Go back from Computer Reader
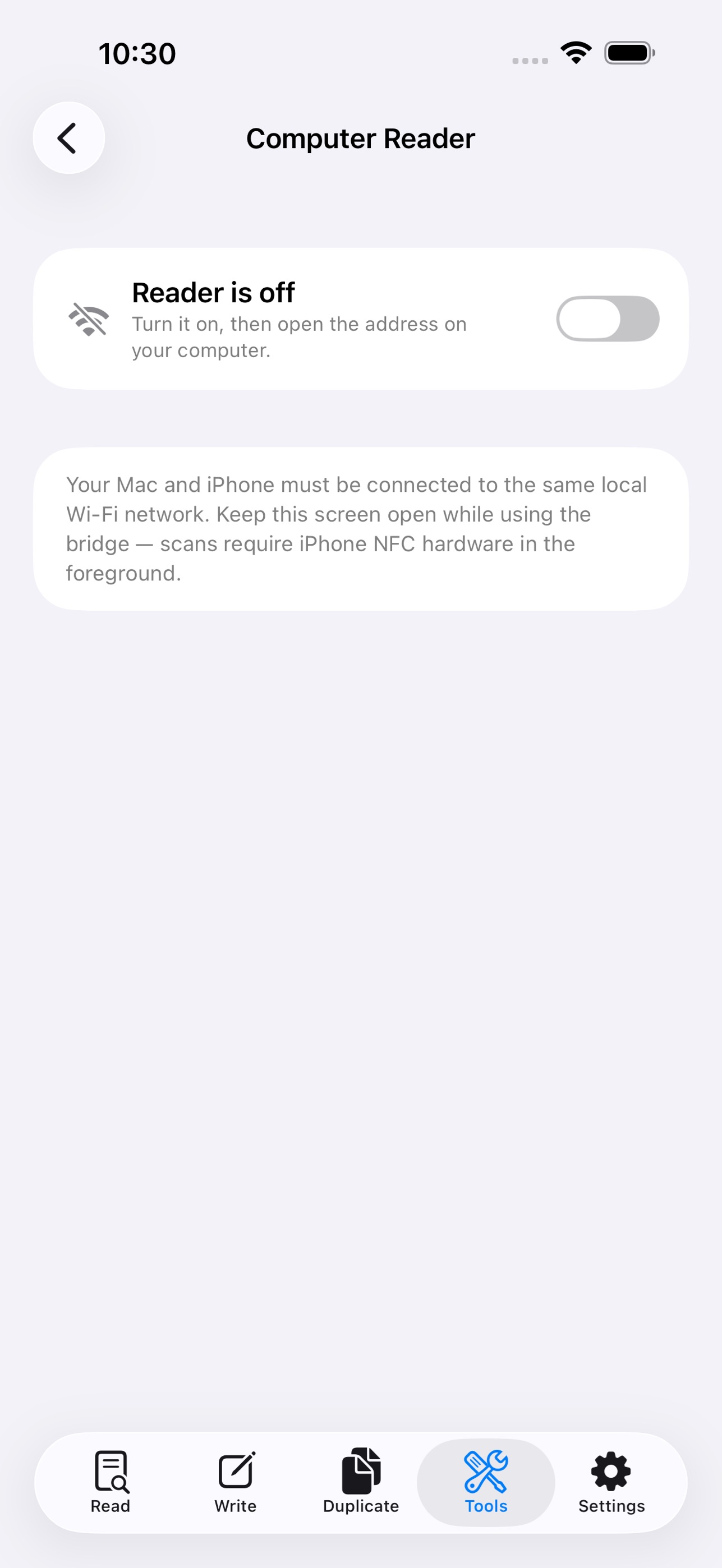 coord(69,137)
